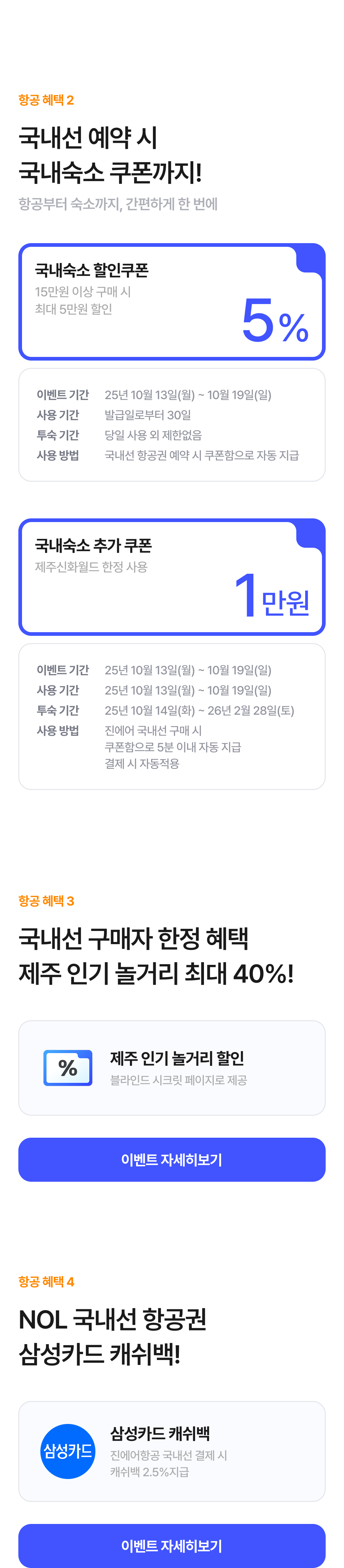Open event details under Jeju 놀거리 할인

[172, 1160]
